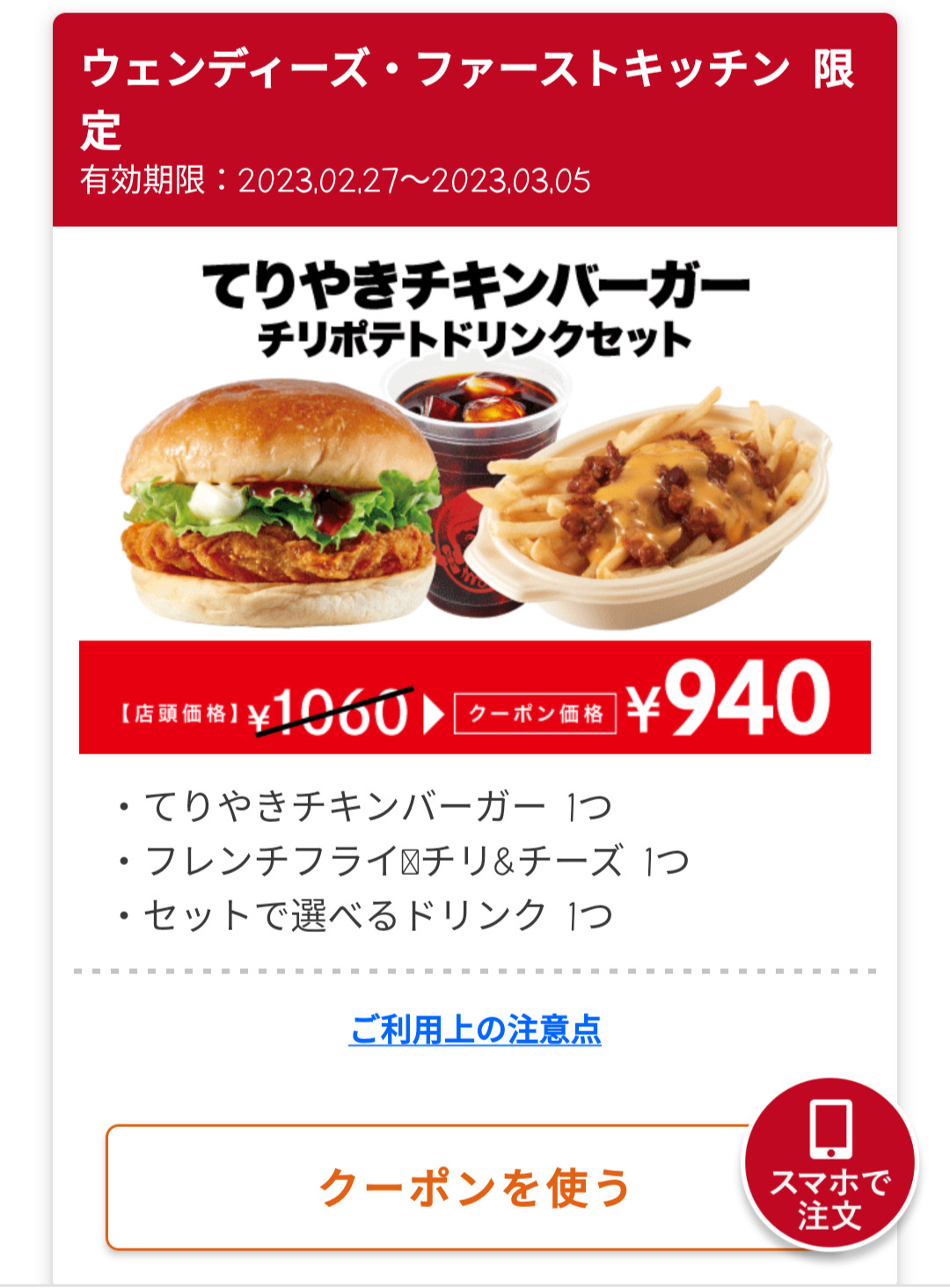Open the ご利用上の注意点 usage notes link
The width and height of the screenshot is (950, 1288).
coord(475,1030)
